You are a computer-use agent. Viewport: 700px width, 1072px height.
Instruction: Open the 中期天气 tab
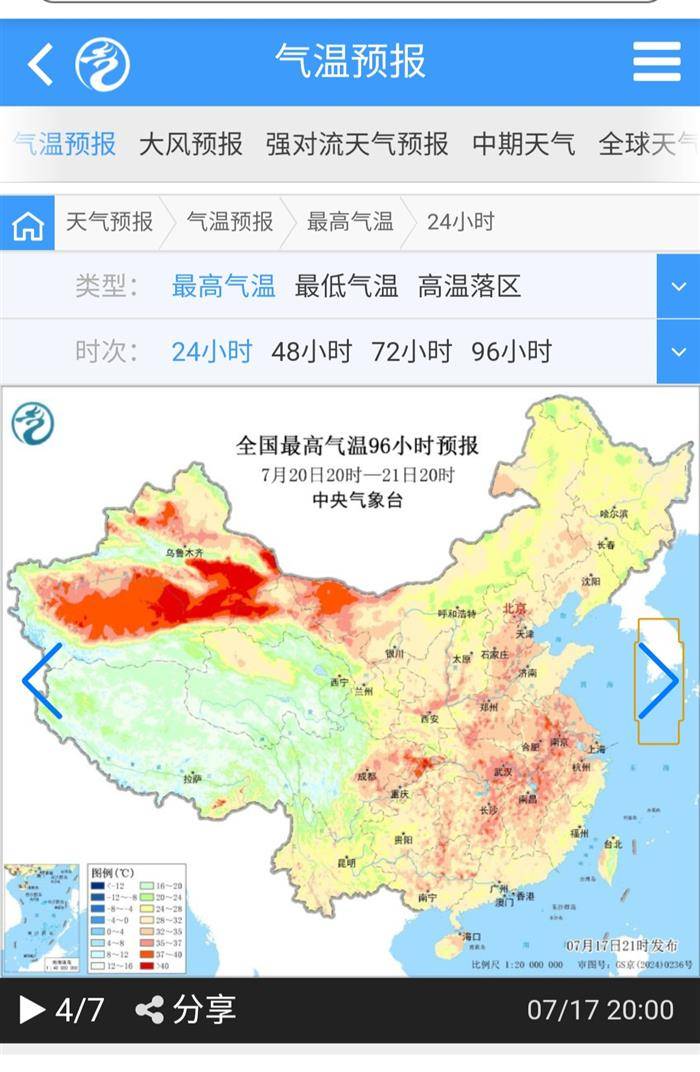pos(523,144)
